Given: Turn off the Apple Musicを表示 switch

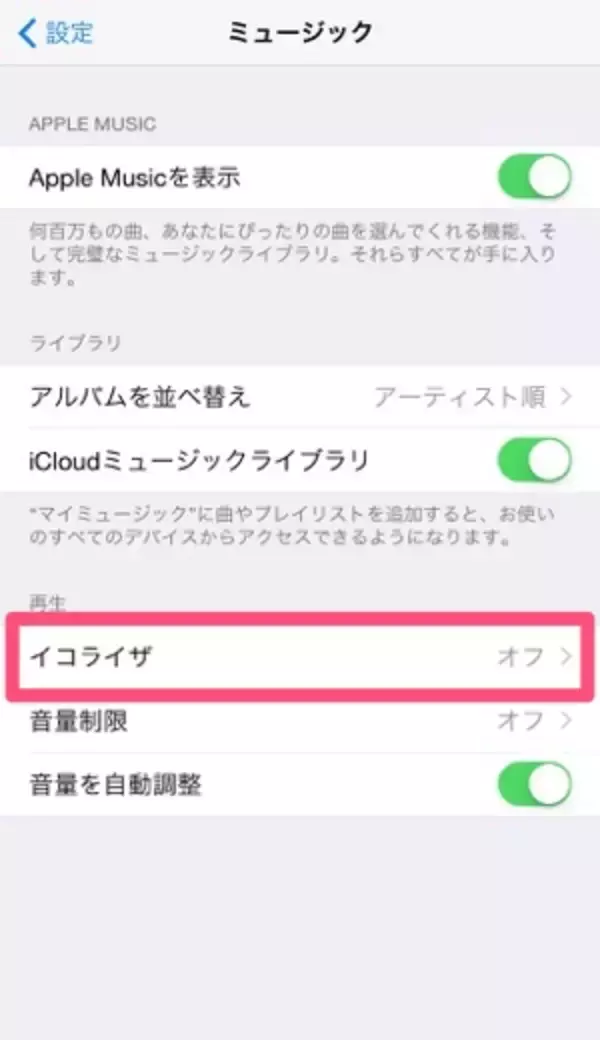Looking at the screenshot, I should [x=534, y=178].
